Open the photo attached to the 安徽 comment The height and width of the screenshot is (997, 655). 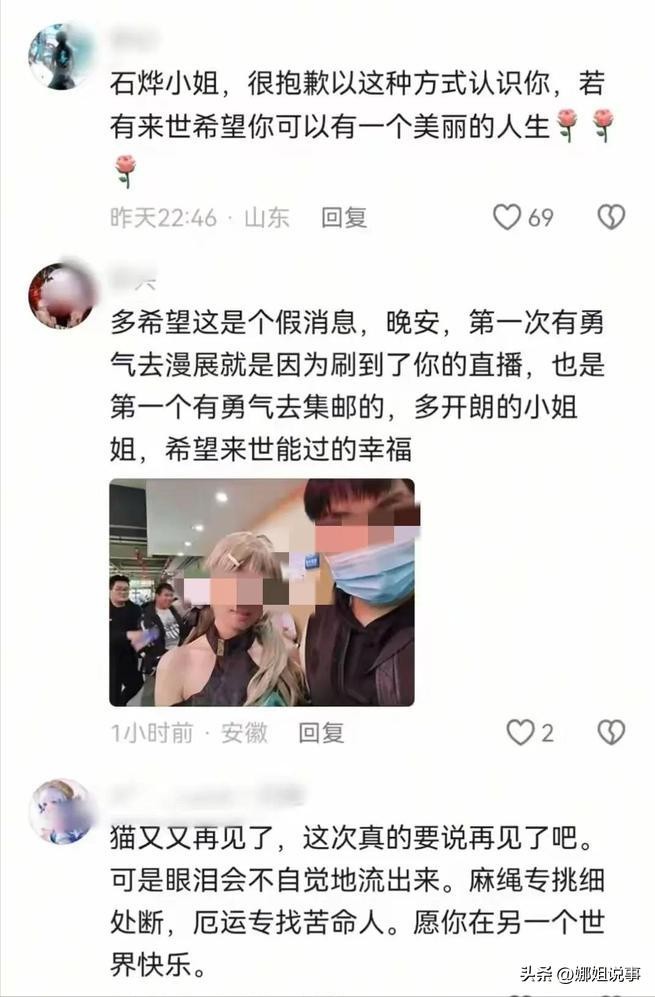click(262, 592)
